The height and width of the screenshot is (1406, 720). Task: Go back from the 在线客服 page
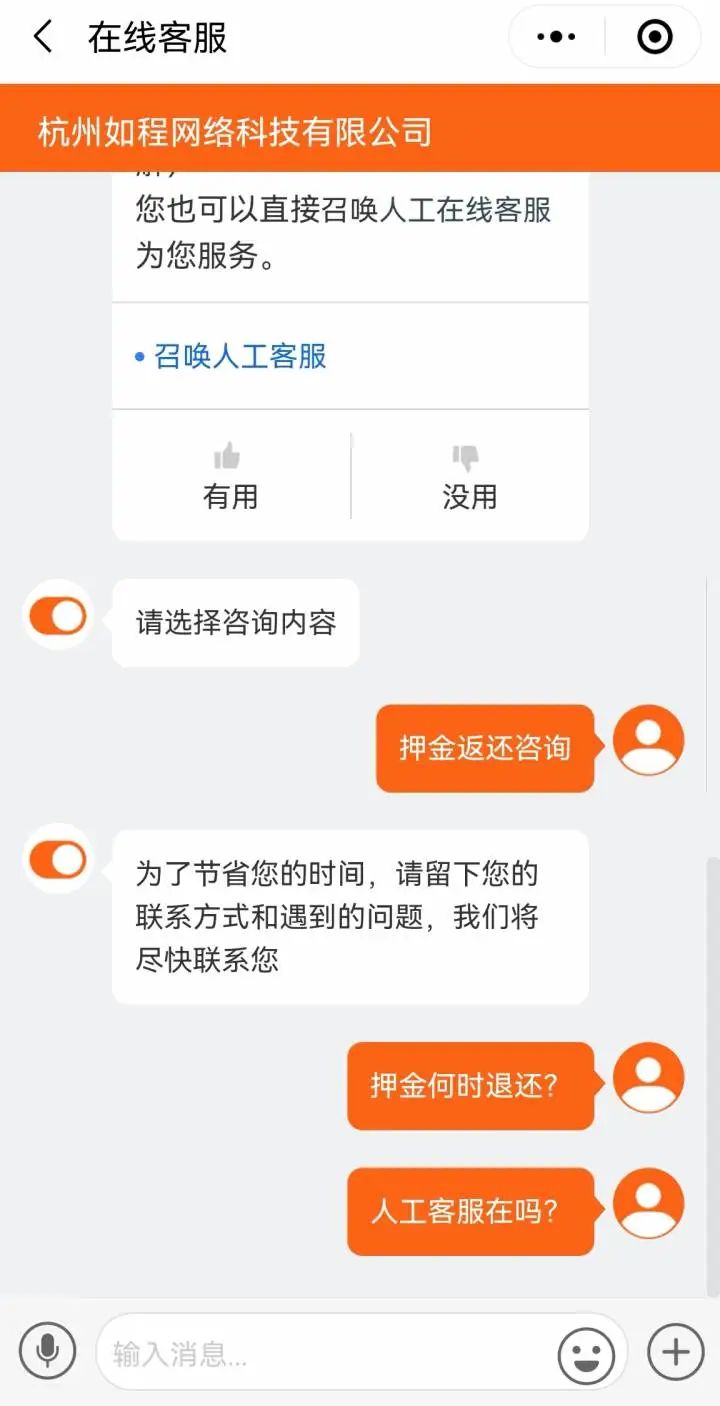click(42, 38)
